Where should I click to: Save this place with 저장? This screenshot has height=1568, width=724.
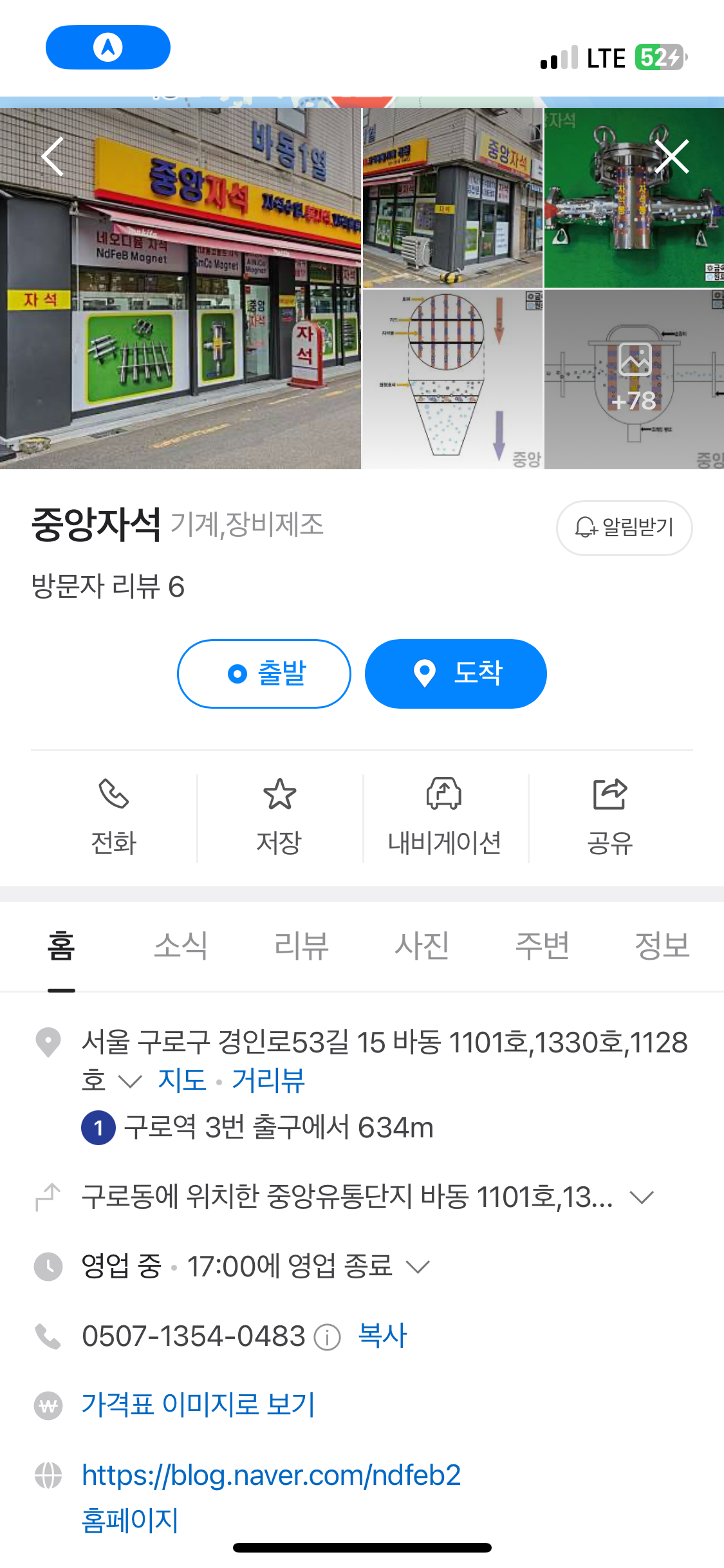(x=279, y=817)
